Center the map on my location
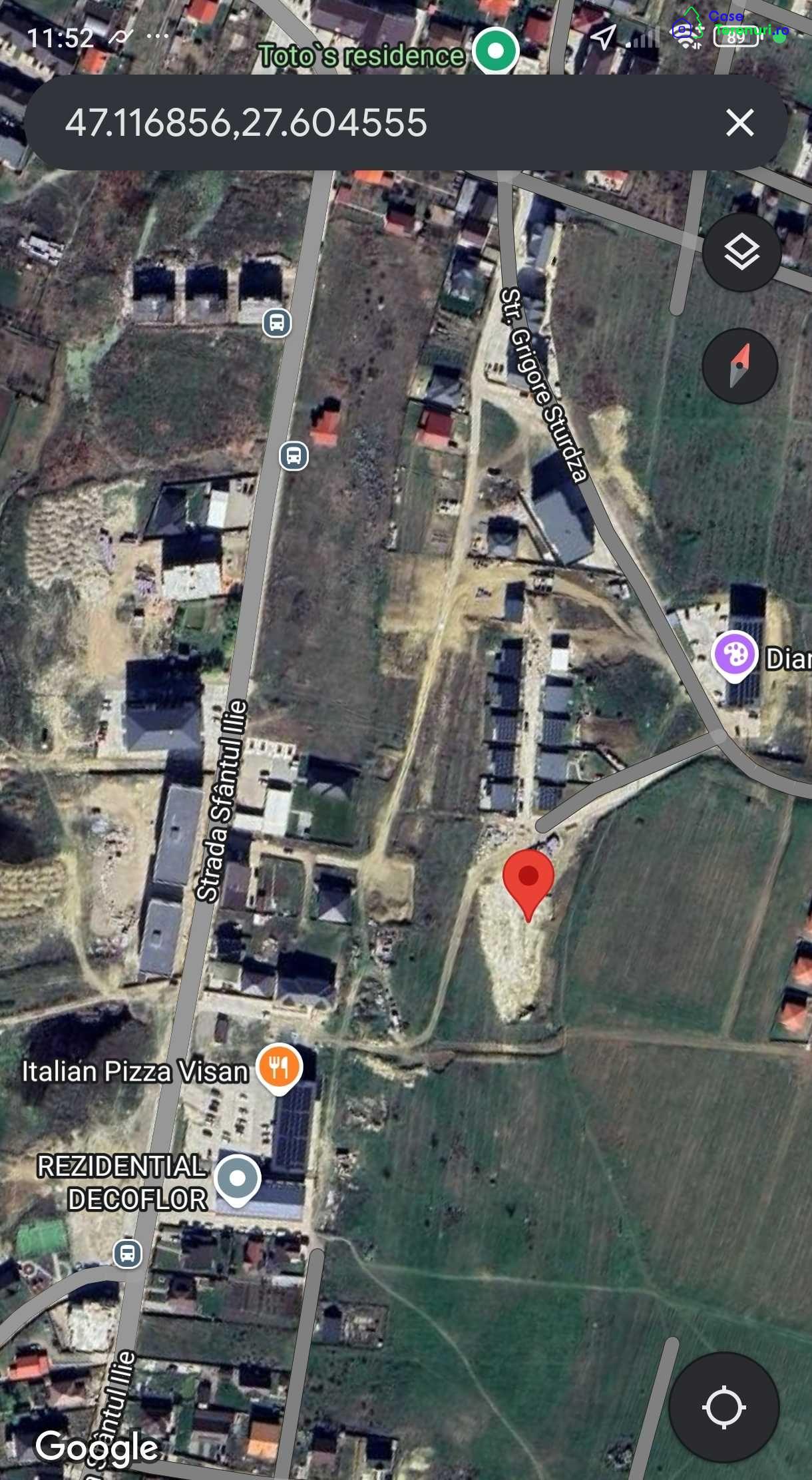 click(723, 1407)
